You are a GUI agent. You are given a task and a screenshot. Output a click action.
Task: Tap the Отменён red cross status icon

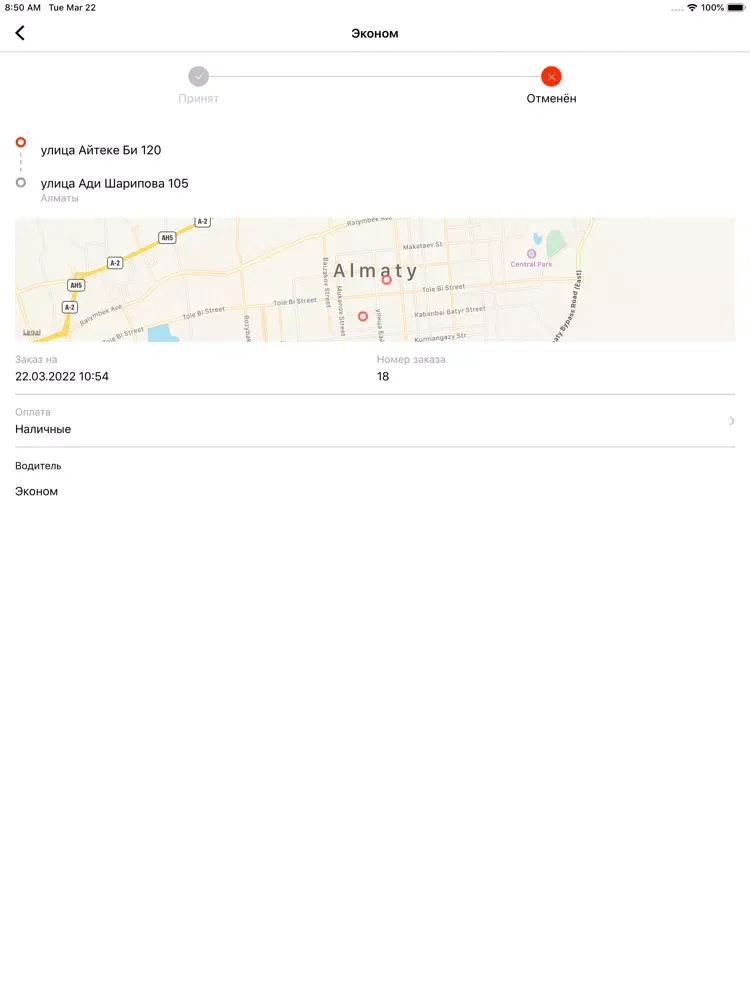pos(551,76)
